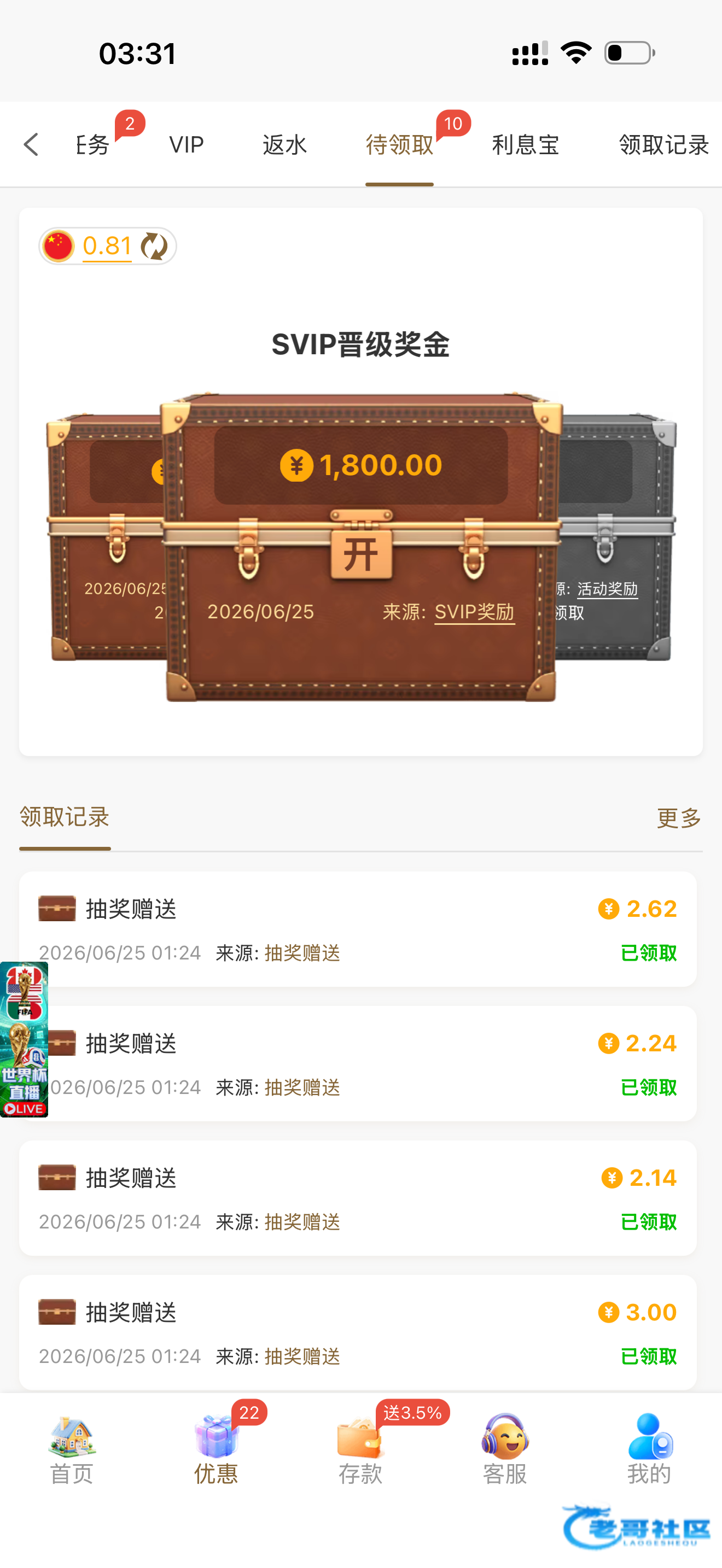Open the 返水 tab
This screenshot has height=1568, width=722.
point(284,145)
